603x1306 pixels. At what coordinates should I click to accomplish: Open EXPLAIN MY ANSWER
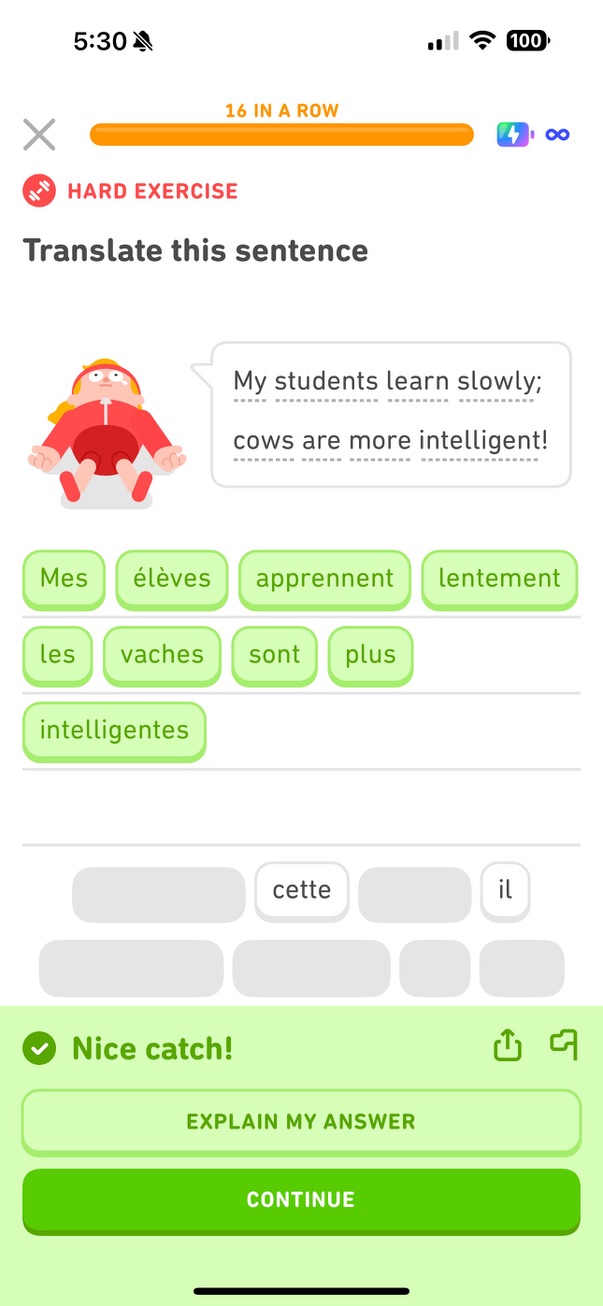[301, 1121]
